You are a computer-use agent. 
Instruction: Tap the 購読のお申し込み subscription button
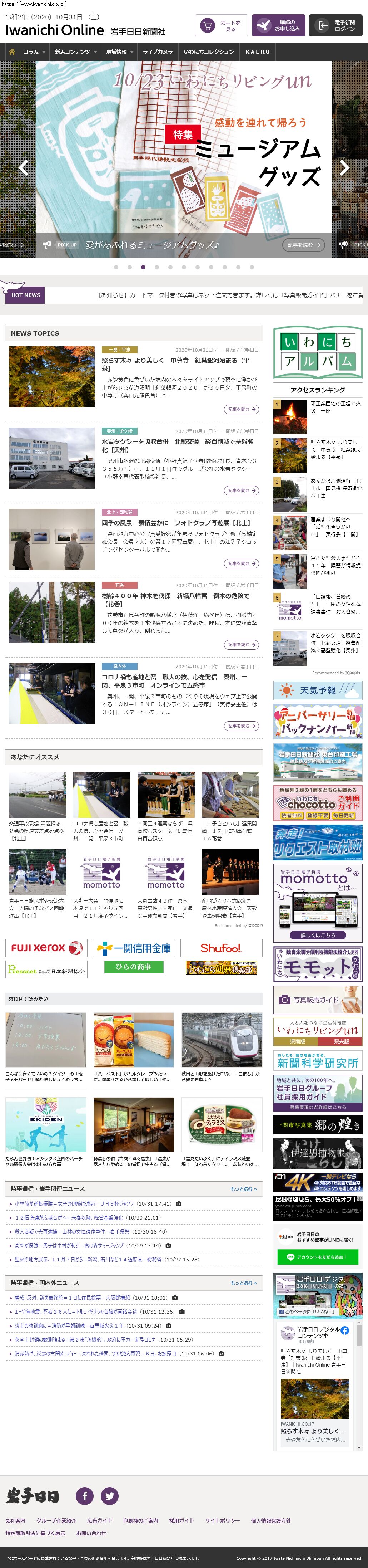tap(278, 25)
